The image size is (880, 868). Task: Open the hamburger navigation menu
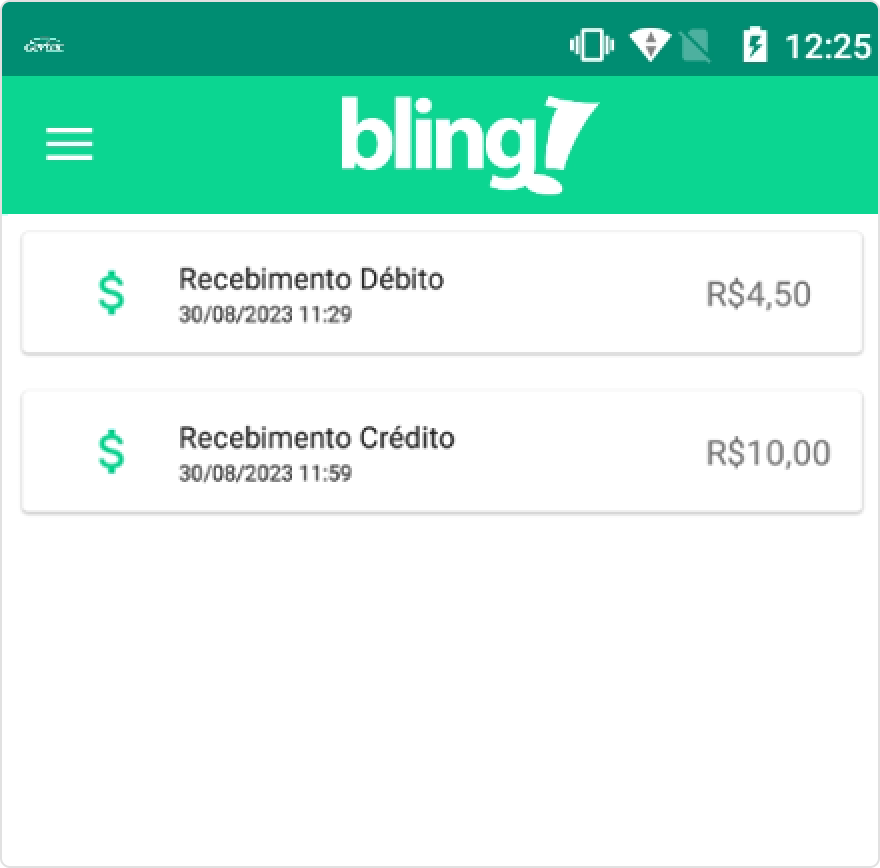tap(69, 144)
